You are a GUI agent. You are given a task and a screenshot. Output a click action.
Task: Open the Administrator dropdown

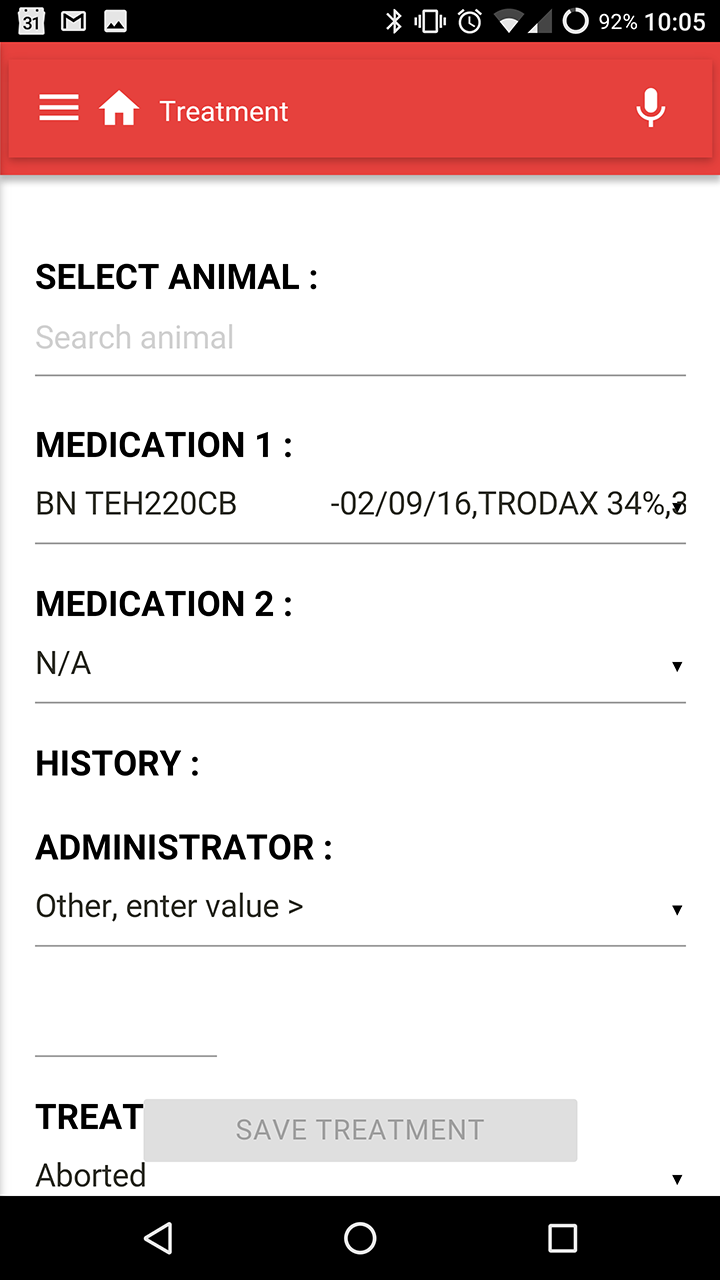pos(360,907)
